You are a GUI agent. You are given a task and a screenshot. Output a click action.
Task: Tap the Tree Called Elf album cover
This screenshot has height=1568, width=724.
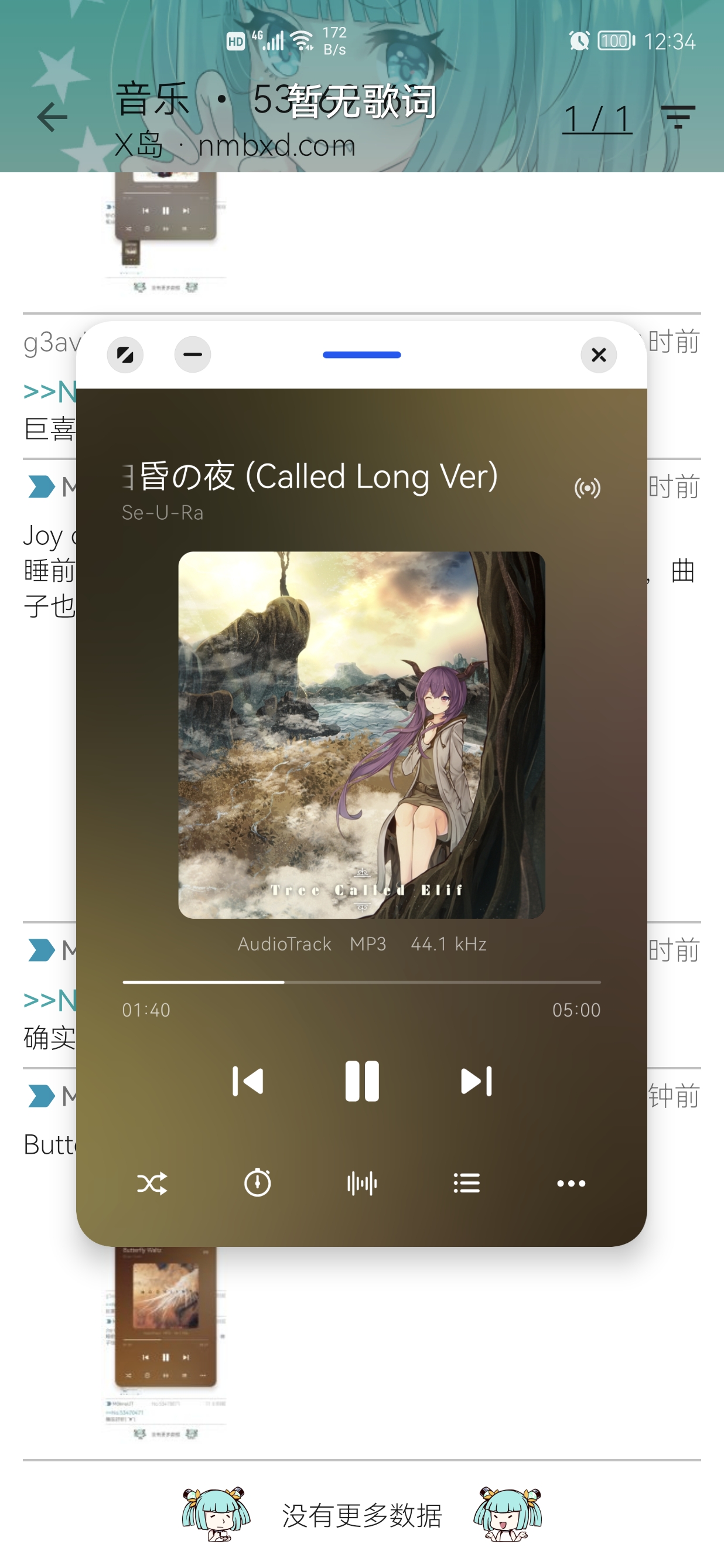coord(361,735)
